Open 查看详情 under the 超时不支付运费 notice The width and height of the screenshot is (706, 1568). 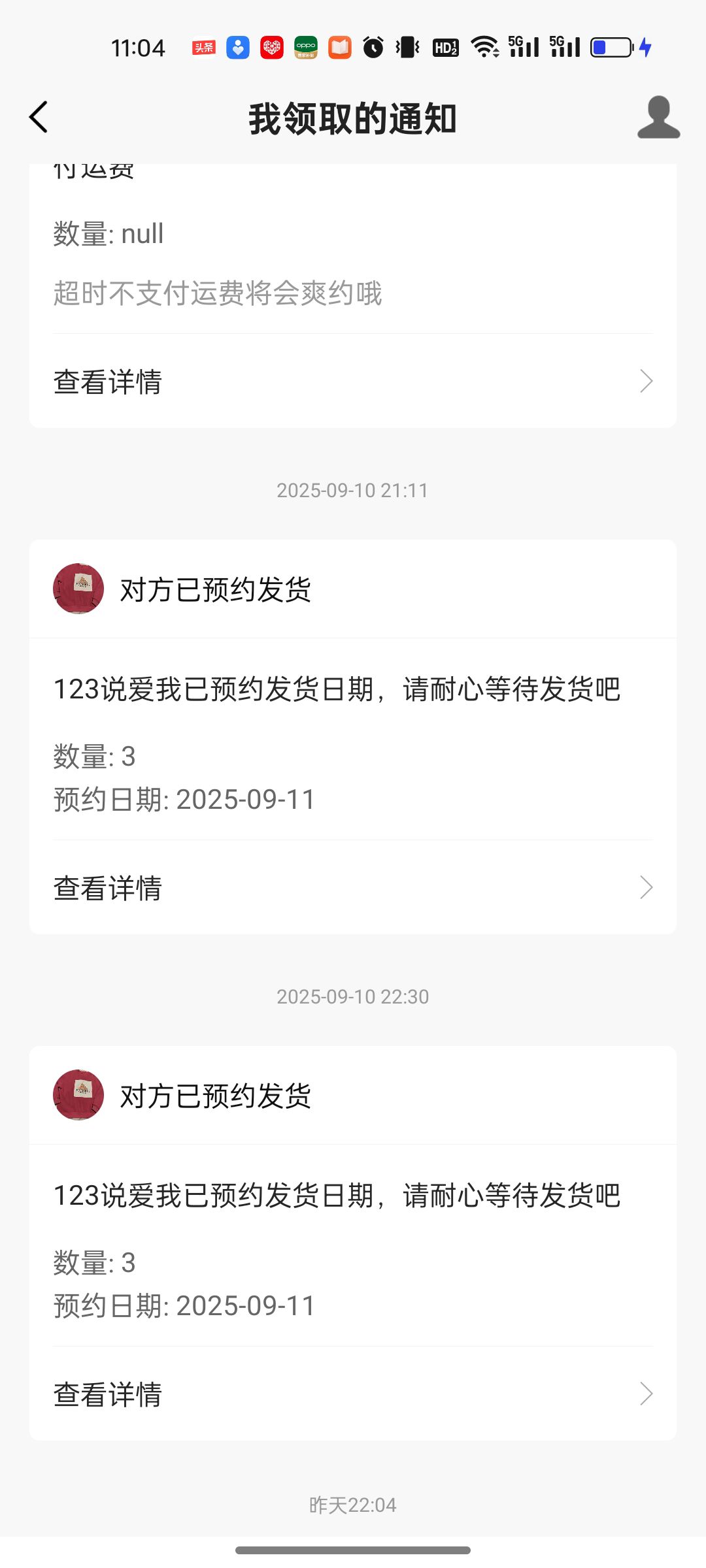click(x=353, y=382)
